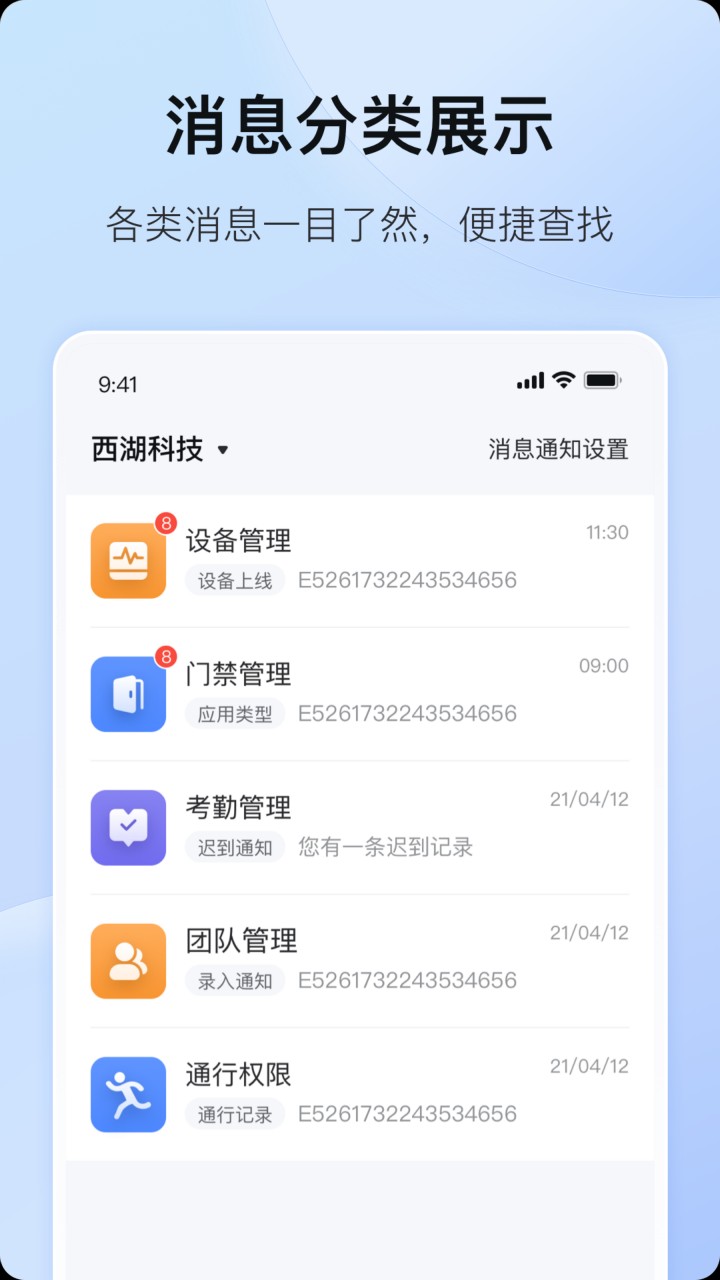Click the 您有一条迟到记录 message text
This screenshot has height=1280, width=720.
386,847
